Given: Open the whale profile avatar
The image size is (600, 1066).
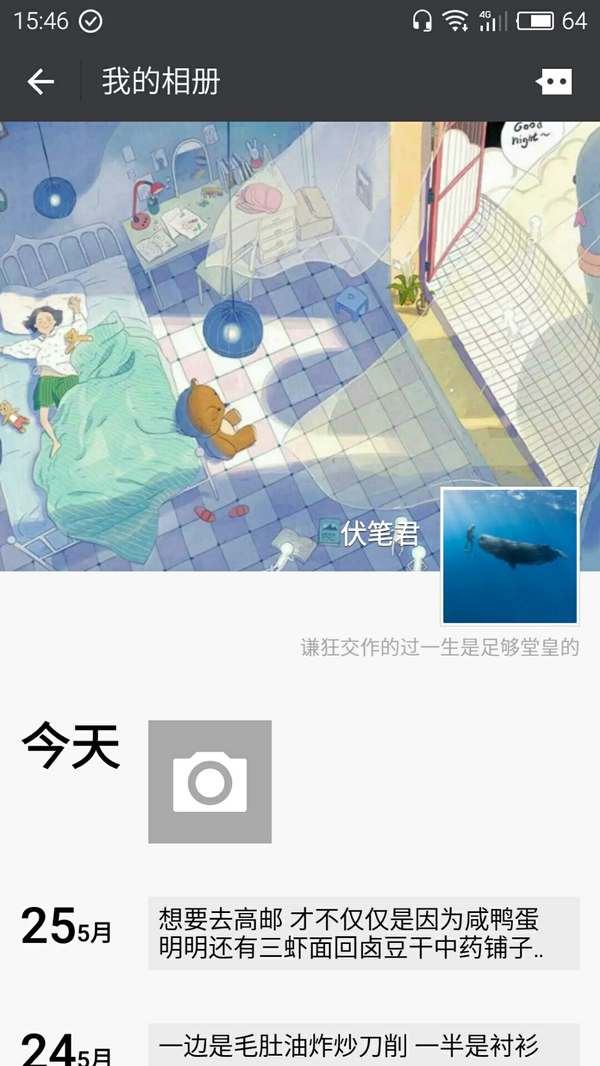Looking at the screenshot, I should [x=510, y=556].
